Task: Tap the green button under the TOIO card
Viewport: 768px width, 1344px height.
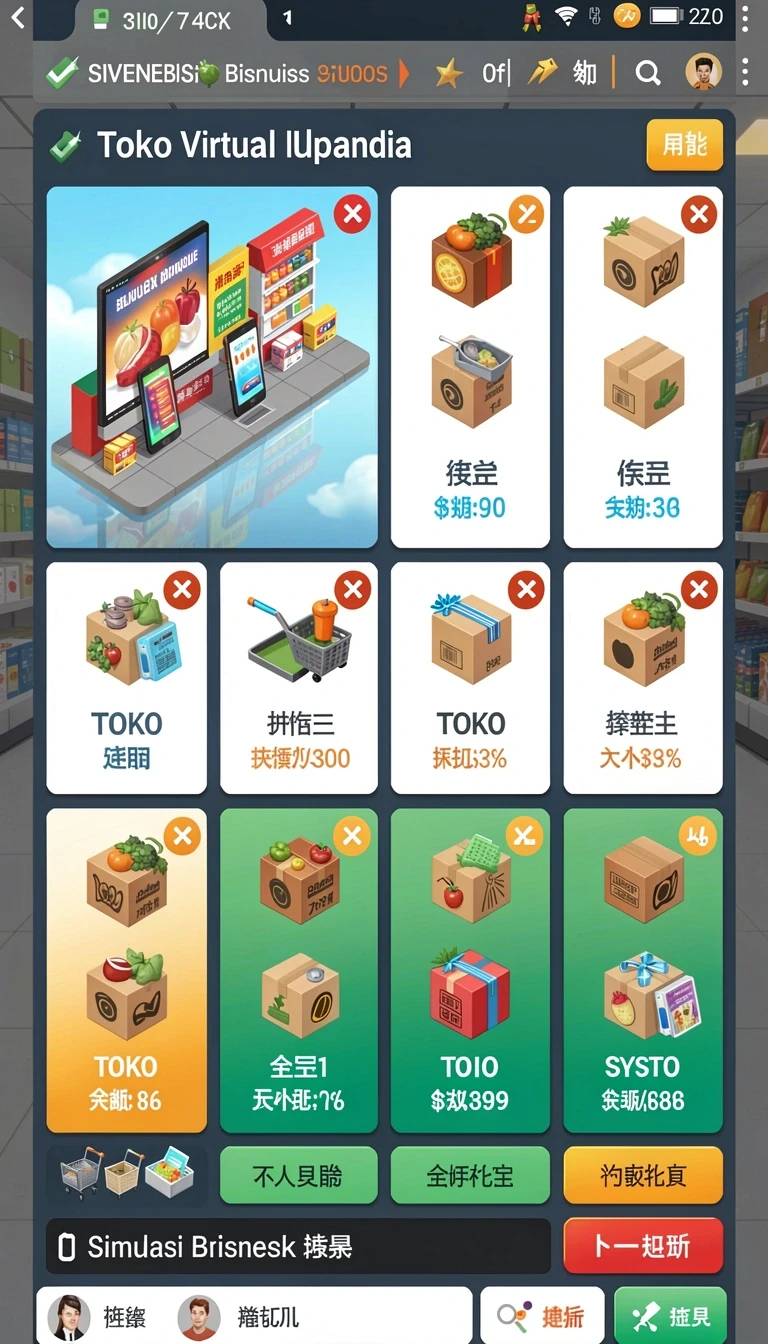Action: coord(470,1175)
